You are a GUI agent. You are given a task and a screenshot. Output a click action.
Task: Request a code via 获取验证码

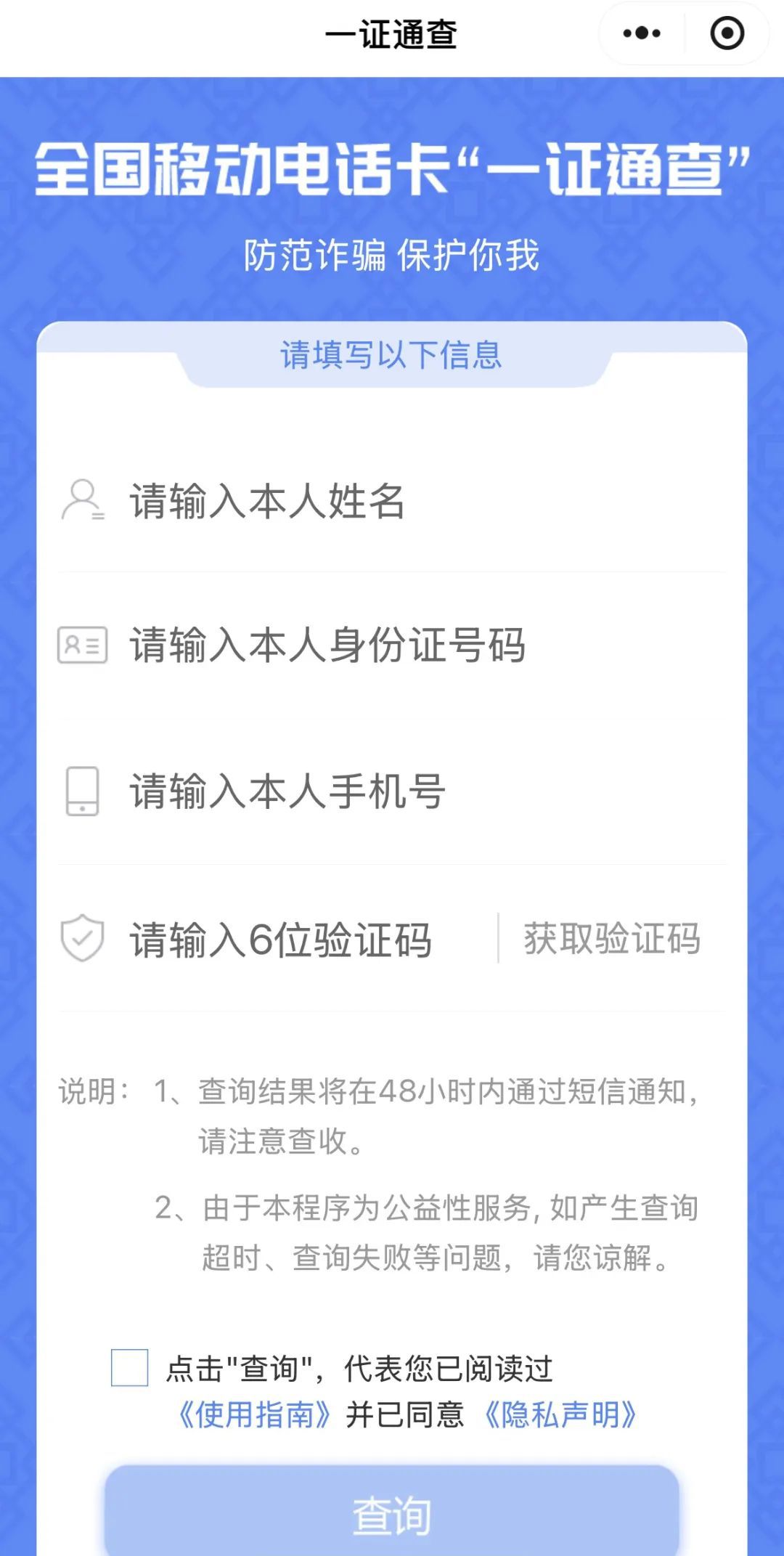611,938
